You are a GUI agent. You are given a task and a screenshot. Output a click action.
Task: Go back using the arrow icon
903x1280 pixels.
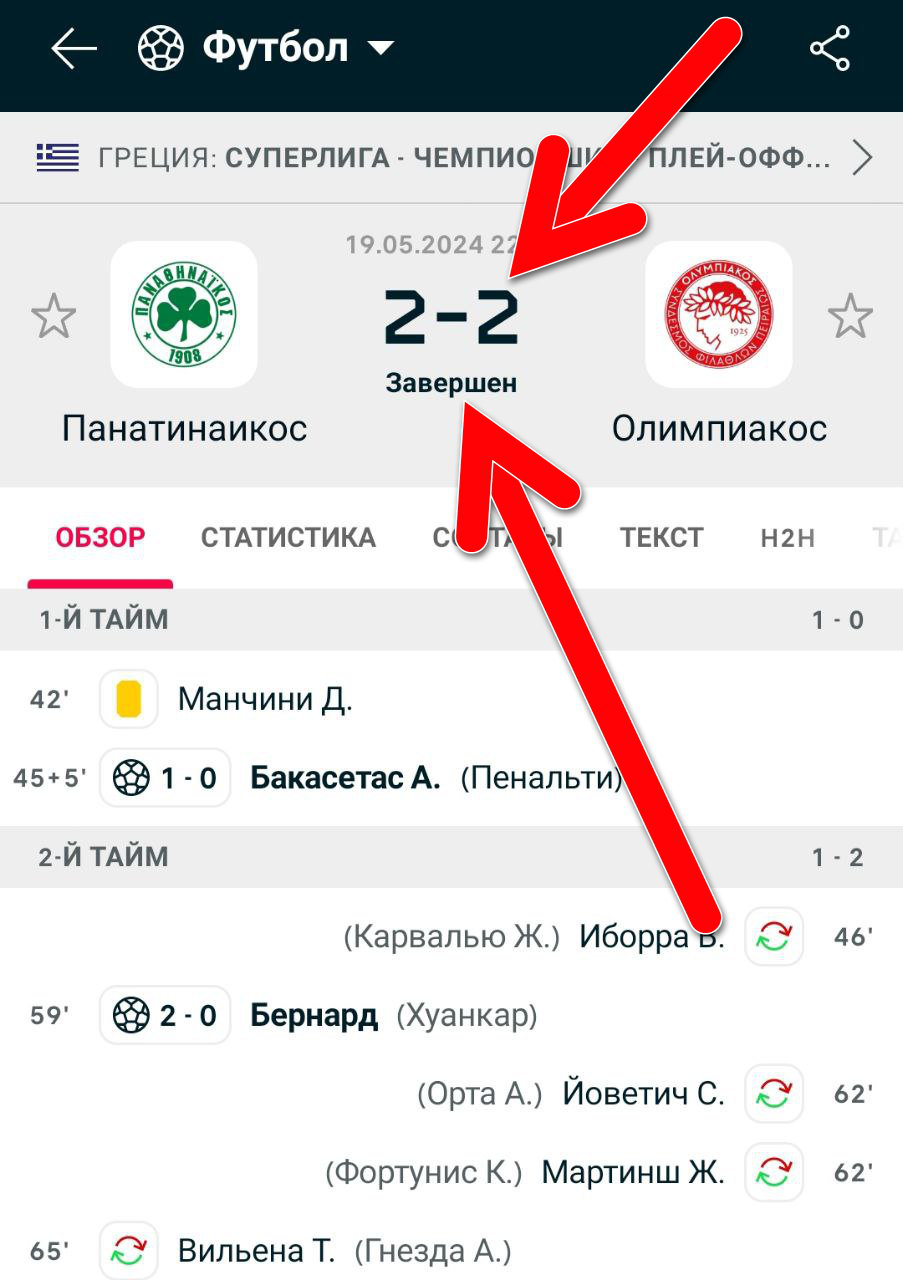coord(74,48)
